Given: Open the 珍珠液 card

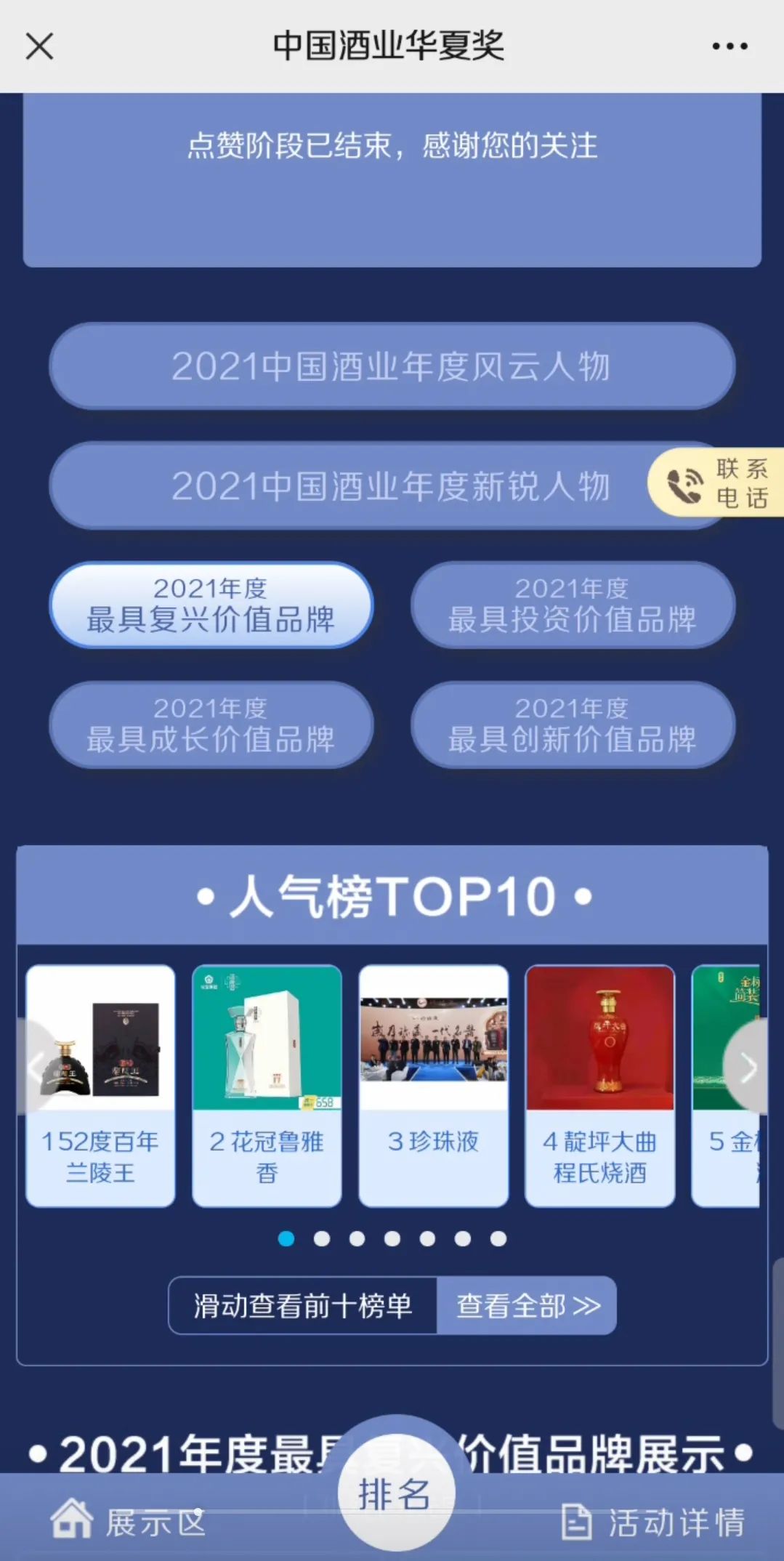Looking at the screenshot, I should click(433, 1086).
